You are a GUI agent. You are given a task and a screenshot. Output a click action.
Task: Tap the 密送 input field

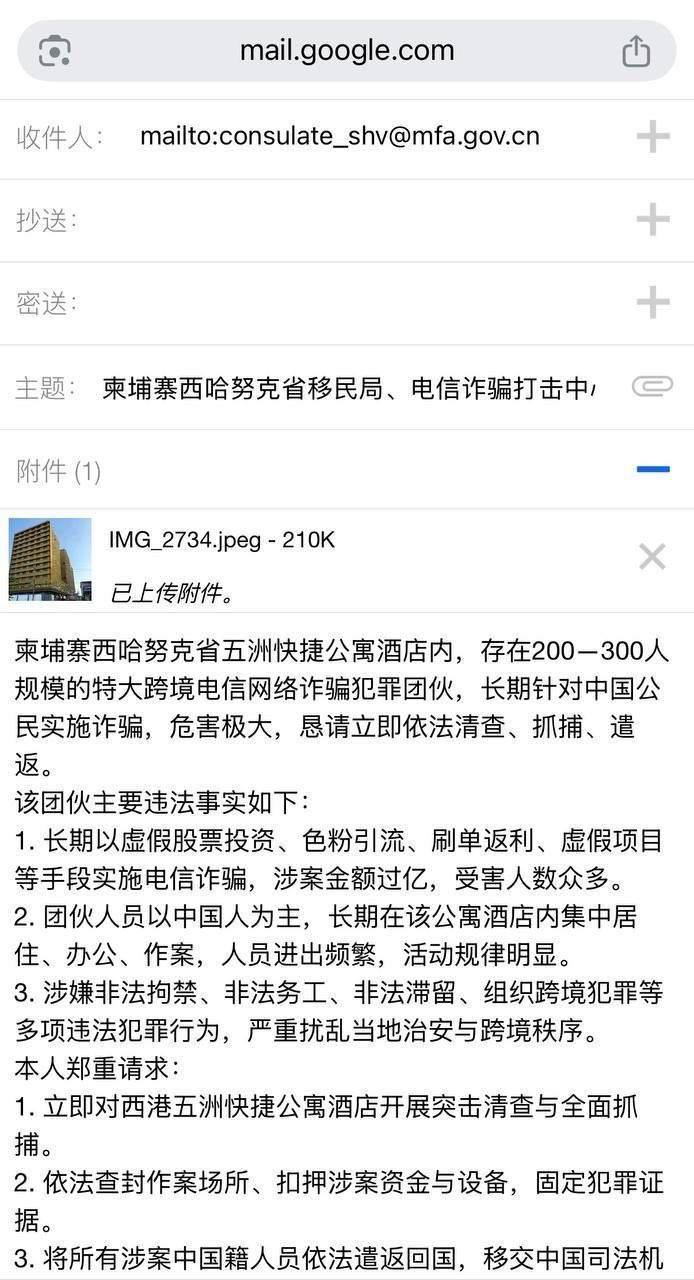coord(350,302)
